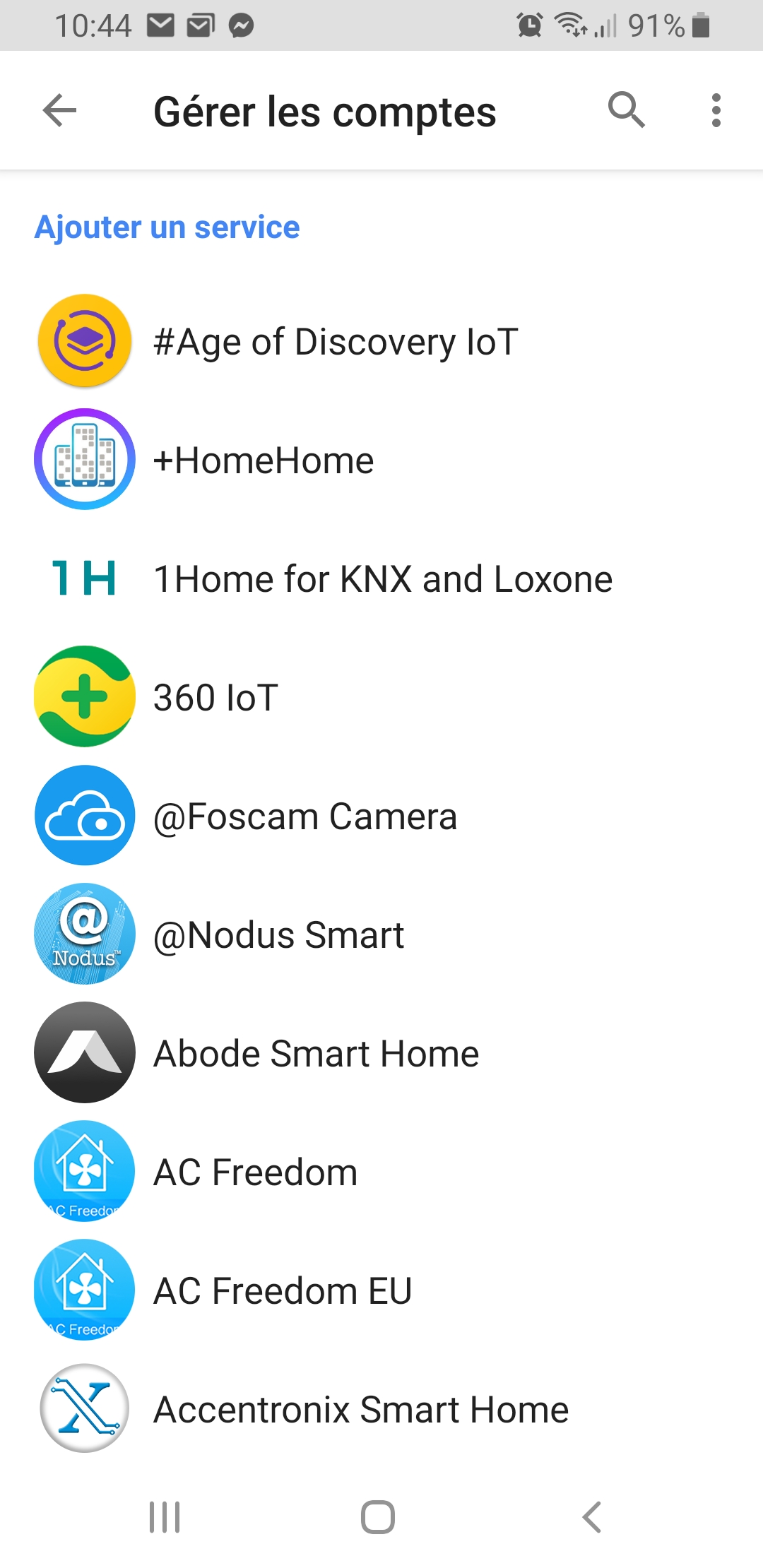
Task: Open the three-dot overflow menu
Action: [716, 111]
